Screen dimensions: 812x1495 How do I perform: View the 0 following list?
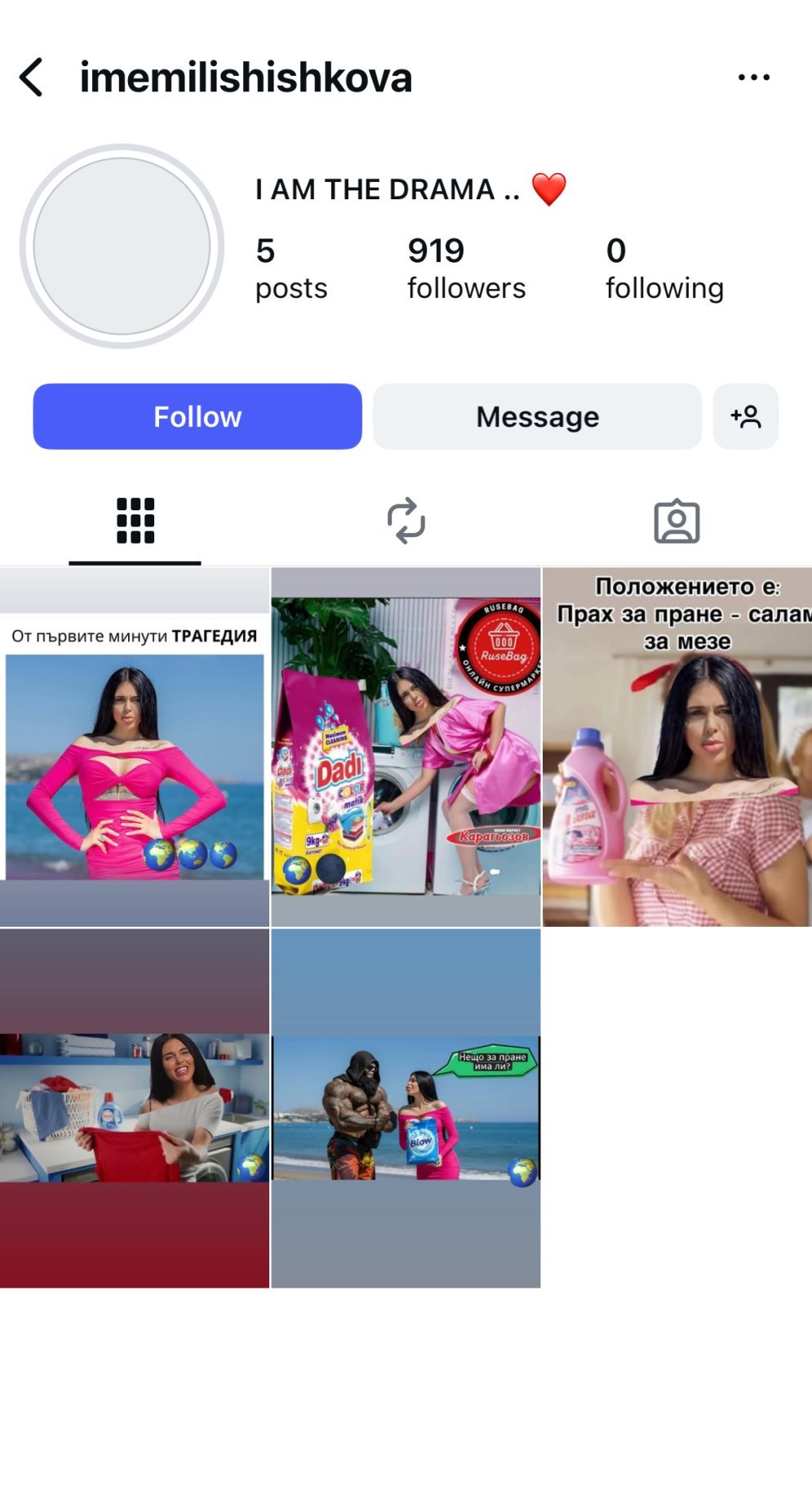click(664, 269)
